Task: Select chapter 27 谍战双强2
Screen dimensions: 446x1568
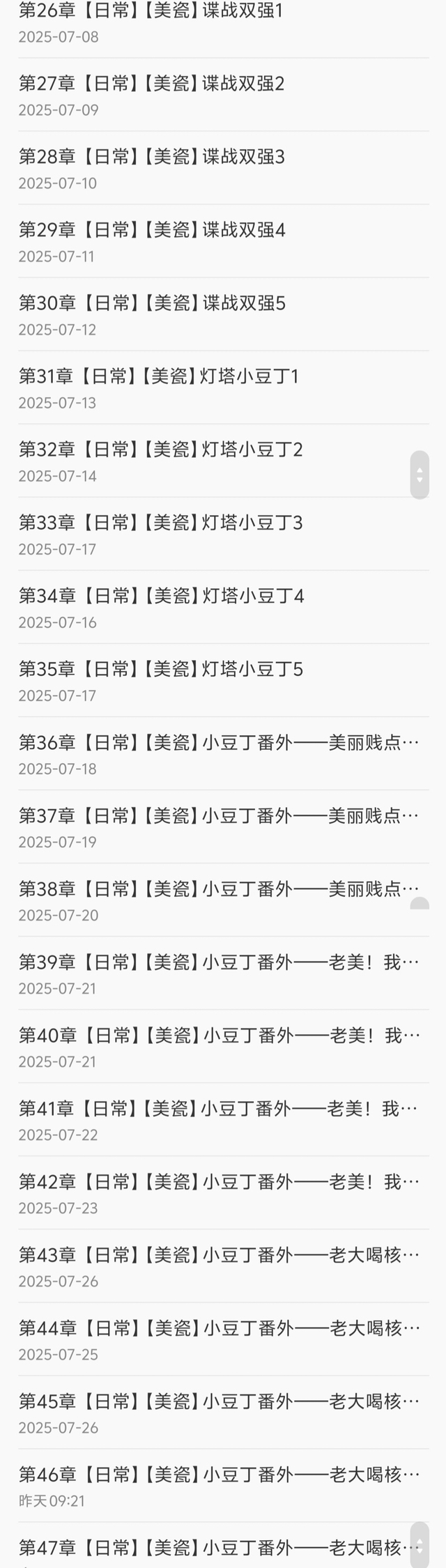Action: [152, 84]
